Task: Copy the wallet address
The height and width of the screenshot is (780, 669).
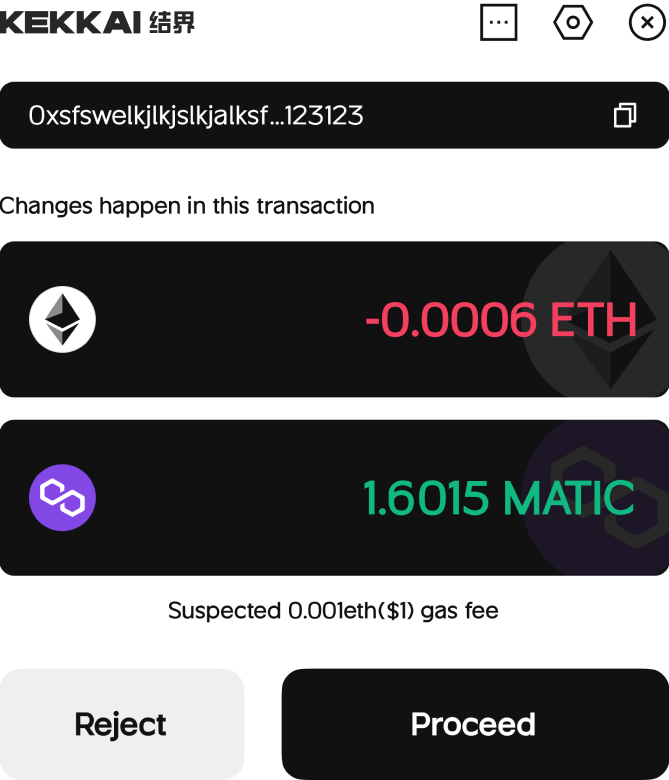Action: [624, 116]
